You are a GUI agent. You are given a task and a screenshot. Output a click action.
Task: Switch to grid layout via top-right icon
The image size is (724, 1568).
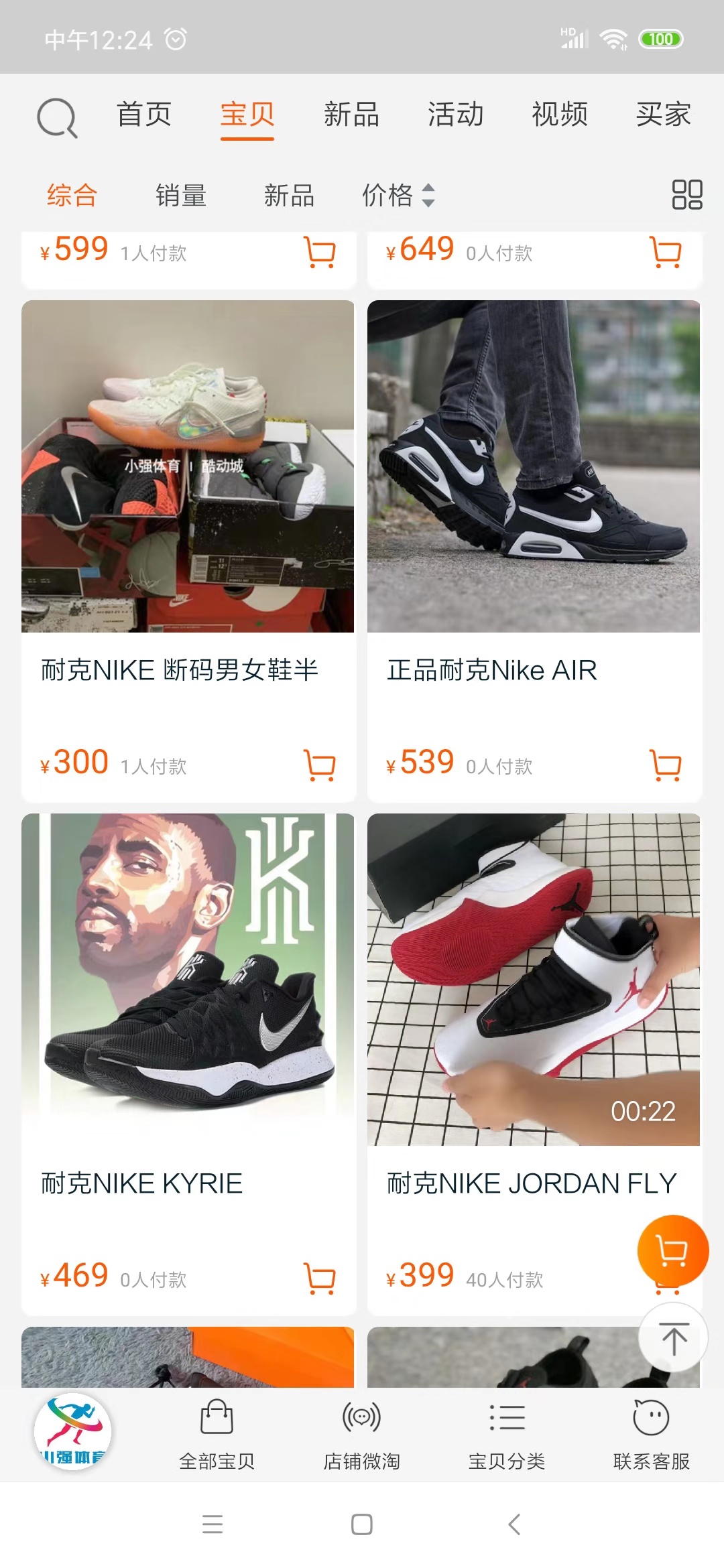(686, 194)
